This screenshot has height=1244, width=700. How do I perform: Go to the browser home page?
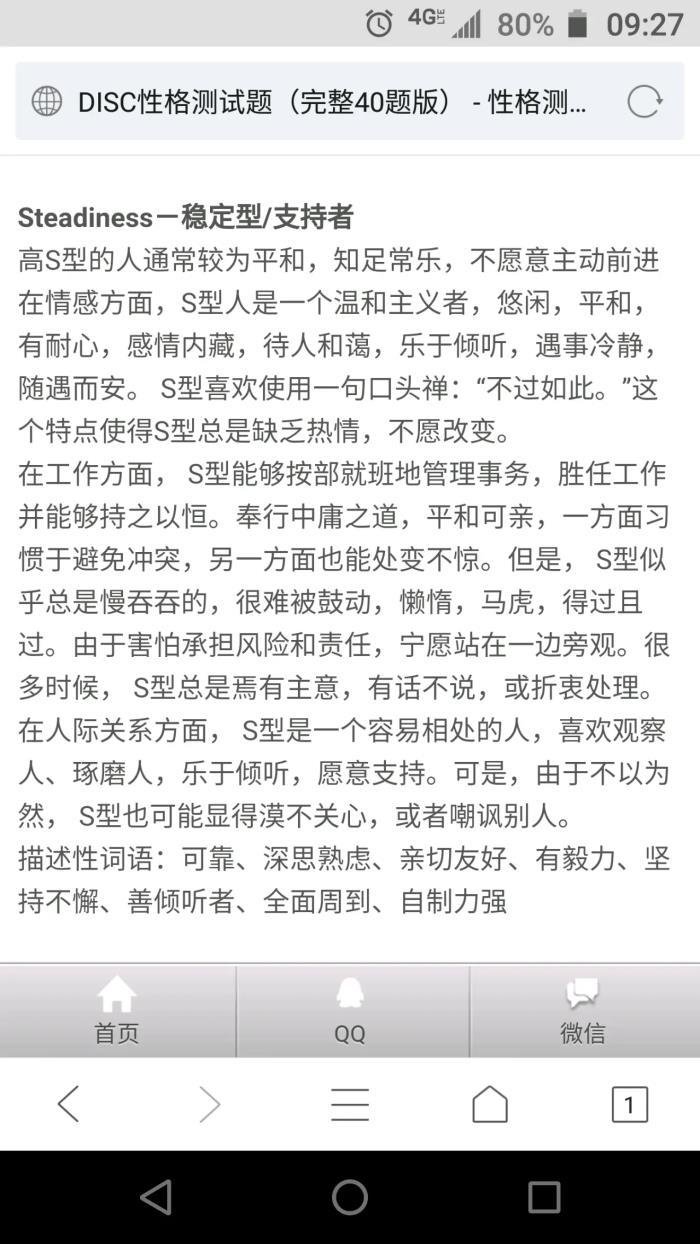click(489, 1104)
